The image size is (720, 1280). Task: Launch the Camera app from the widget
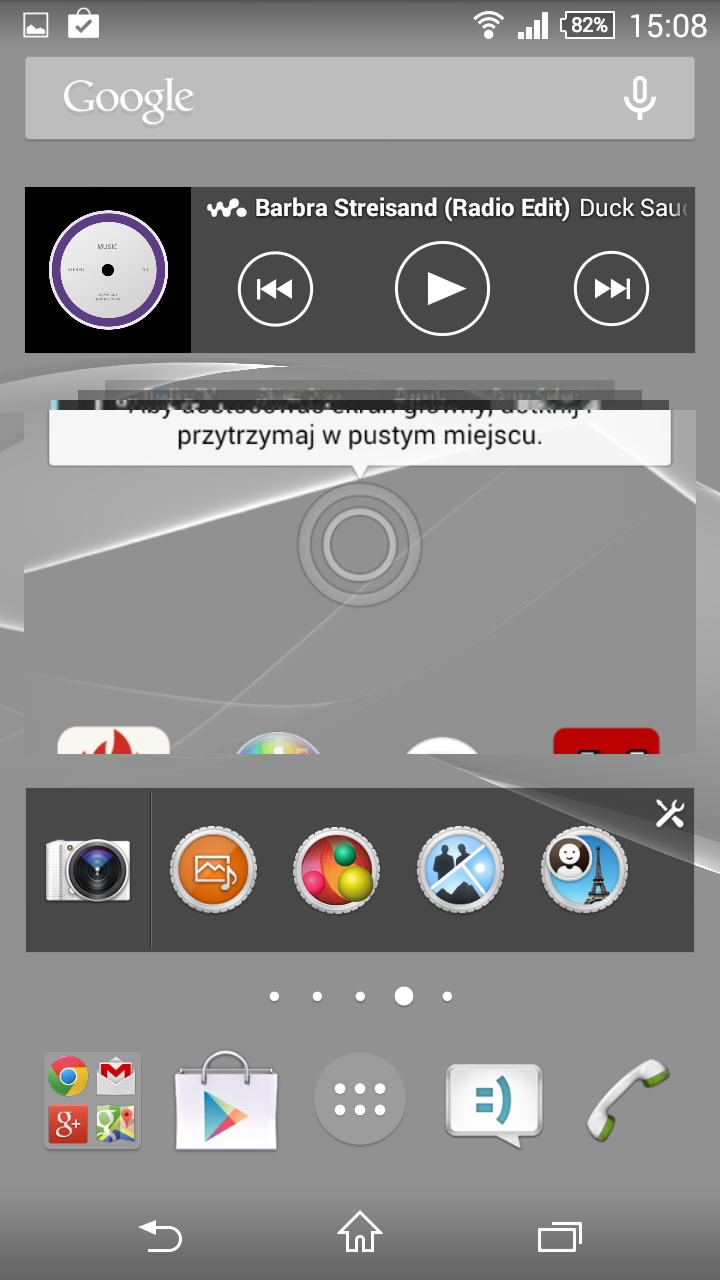coord(88,870)
